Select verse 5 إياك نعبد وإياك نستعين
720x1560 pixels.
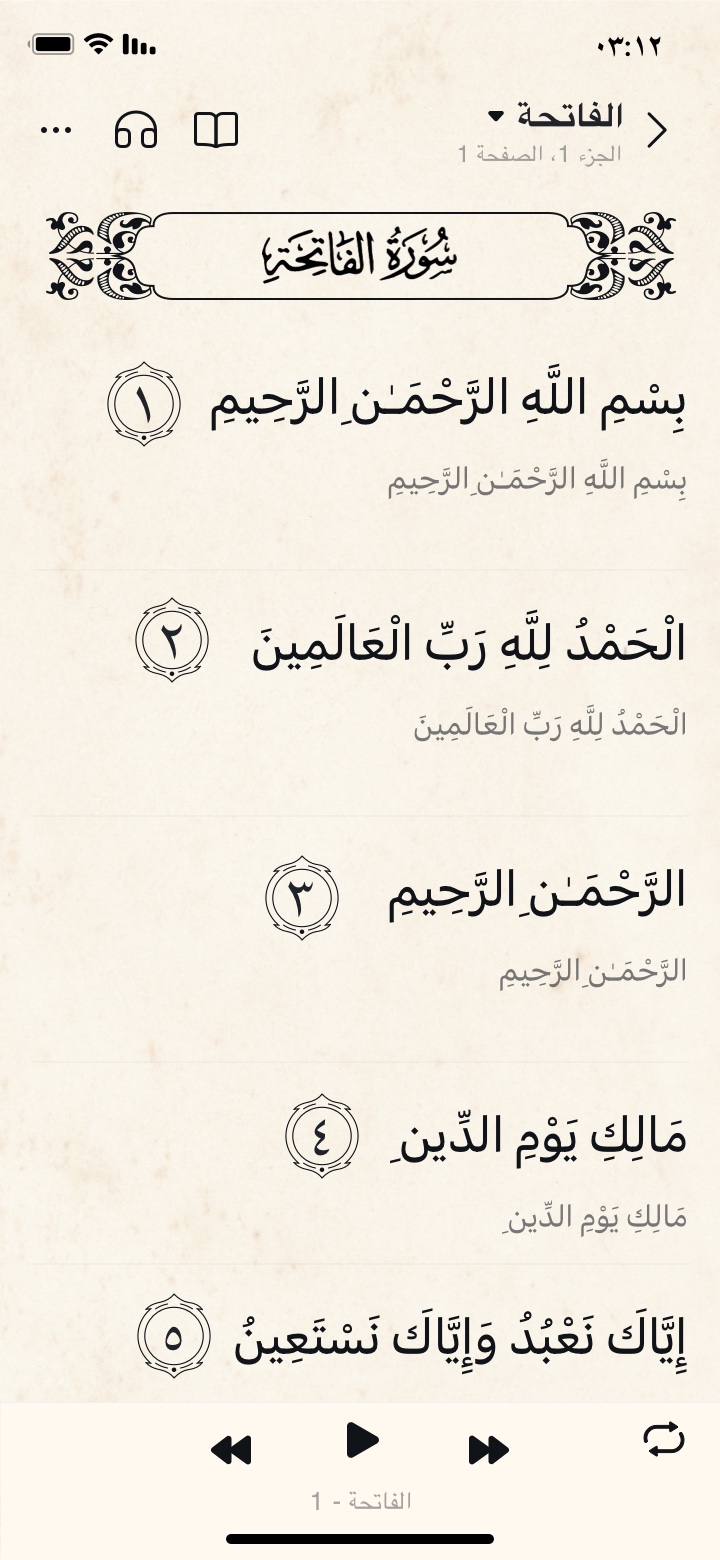pyautogui.click(x=459, y=1338)
